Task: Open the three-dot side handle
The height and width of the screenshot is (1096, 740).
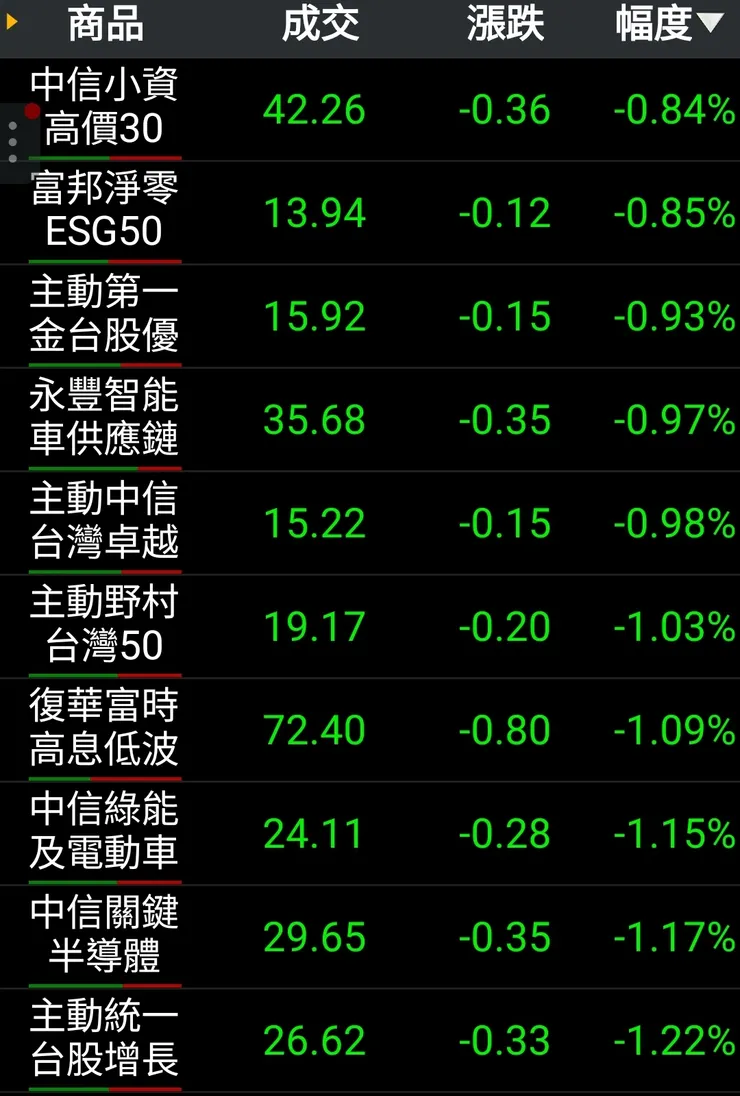Action: tap(12, 142)
